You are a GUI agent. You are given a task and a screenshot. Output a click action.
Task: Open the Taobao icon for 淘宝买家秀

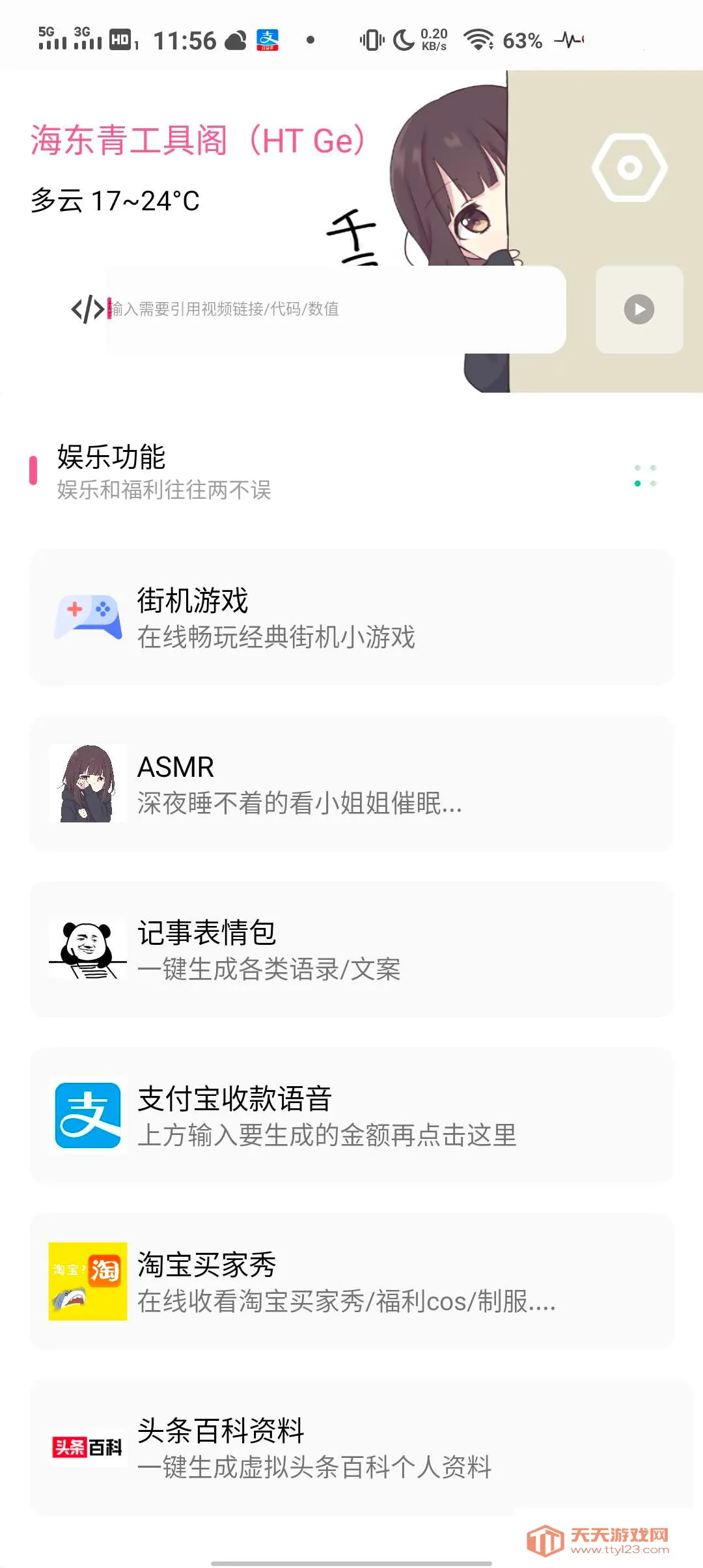pyautogui.click(x=87, y=1283)
